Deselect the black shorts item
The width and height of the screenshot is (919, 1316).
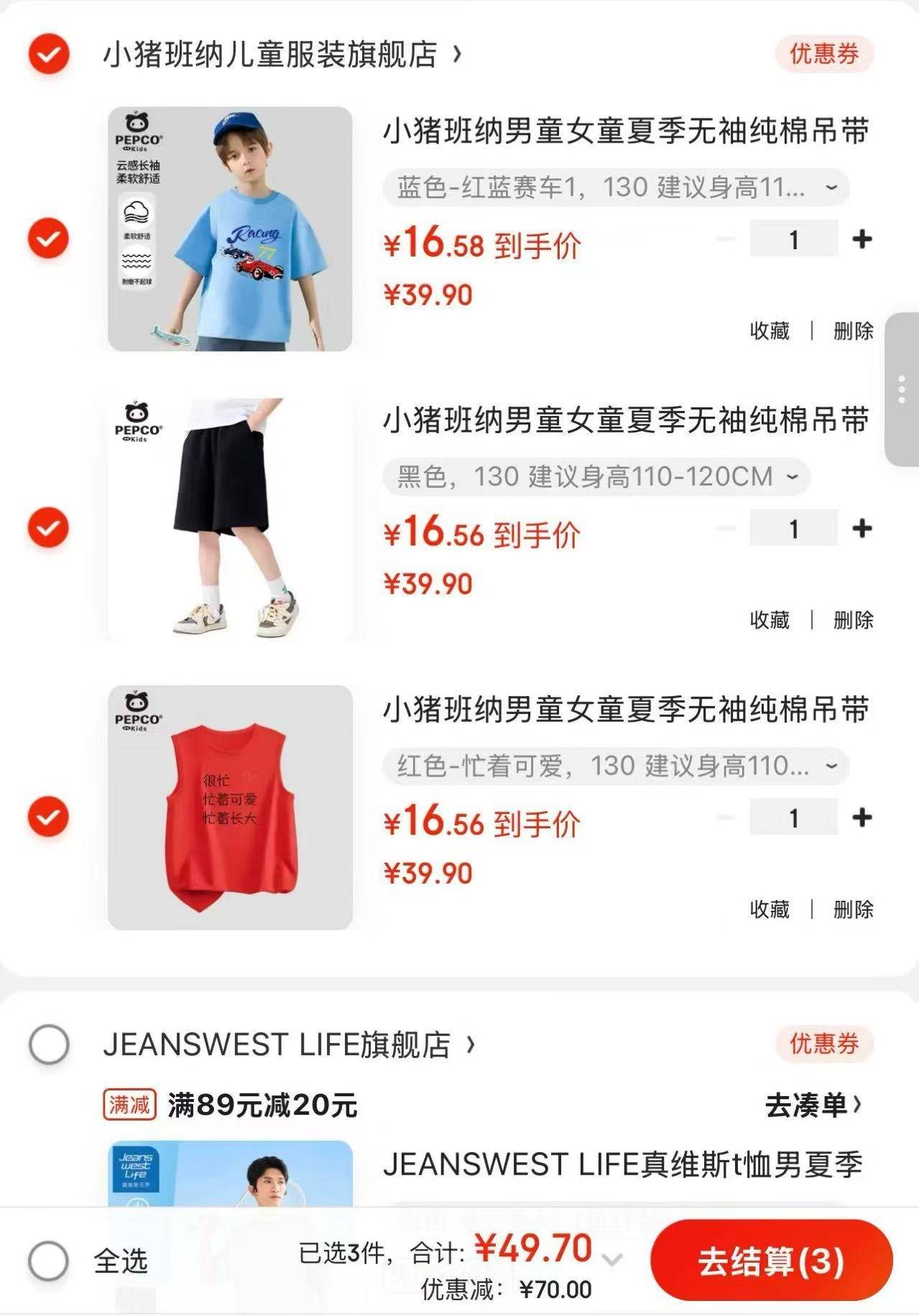click(48, 528)
